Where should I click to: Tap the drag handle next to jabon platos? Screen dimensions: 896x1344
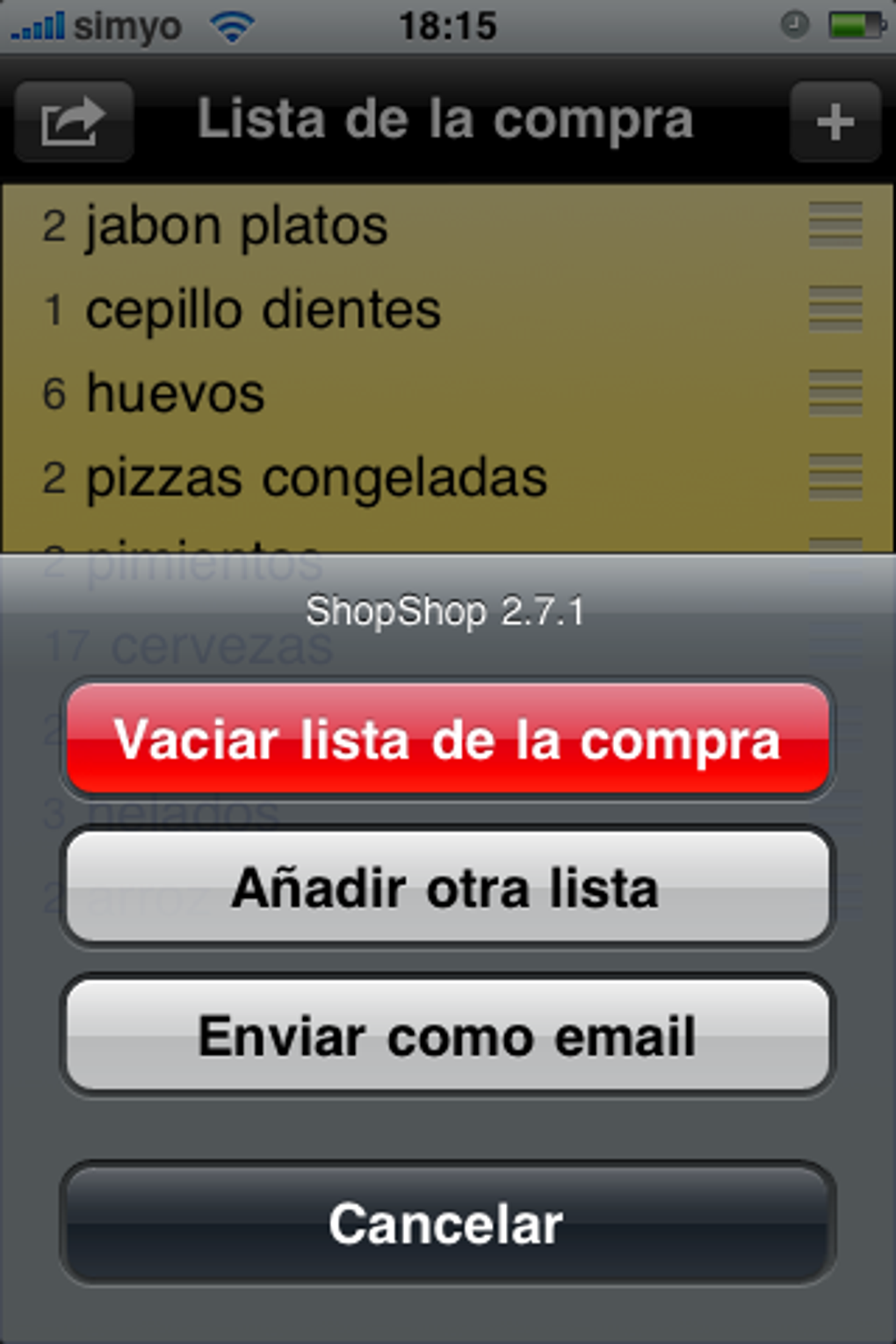835,226
